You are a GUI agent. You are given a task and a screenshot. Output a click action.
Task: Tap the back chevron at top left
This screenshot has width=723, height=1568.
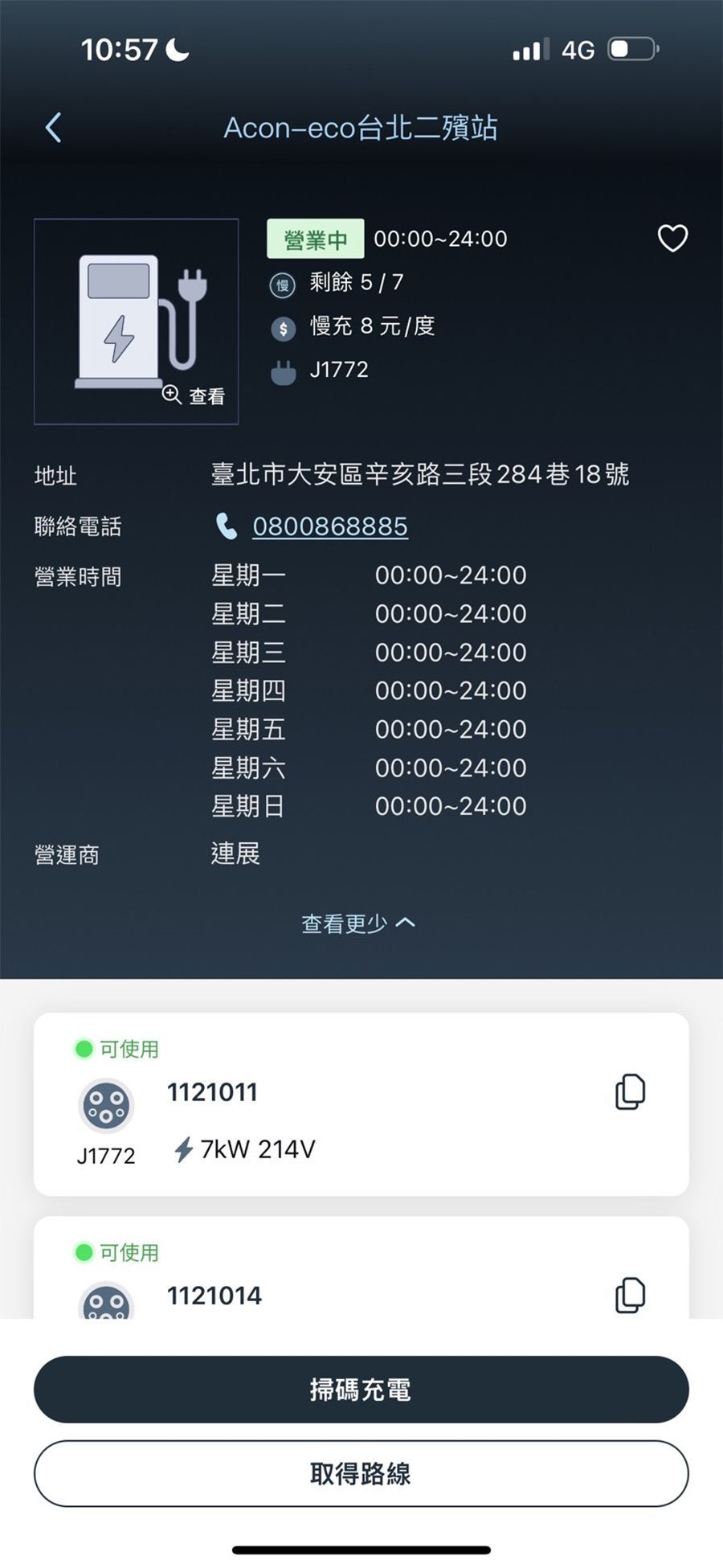(53, 127)
